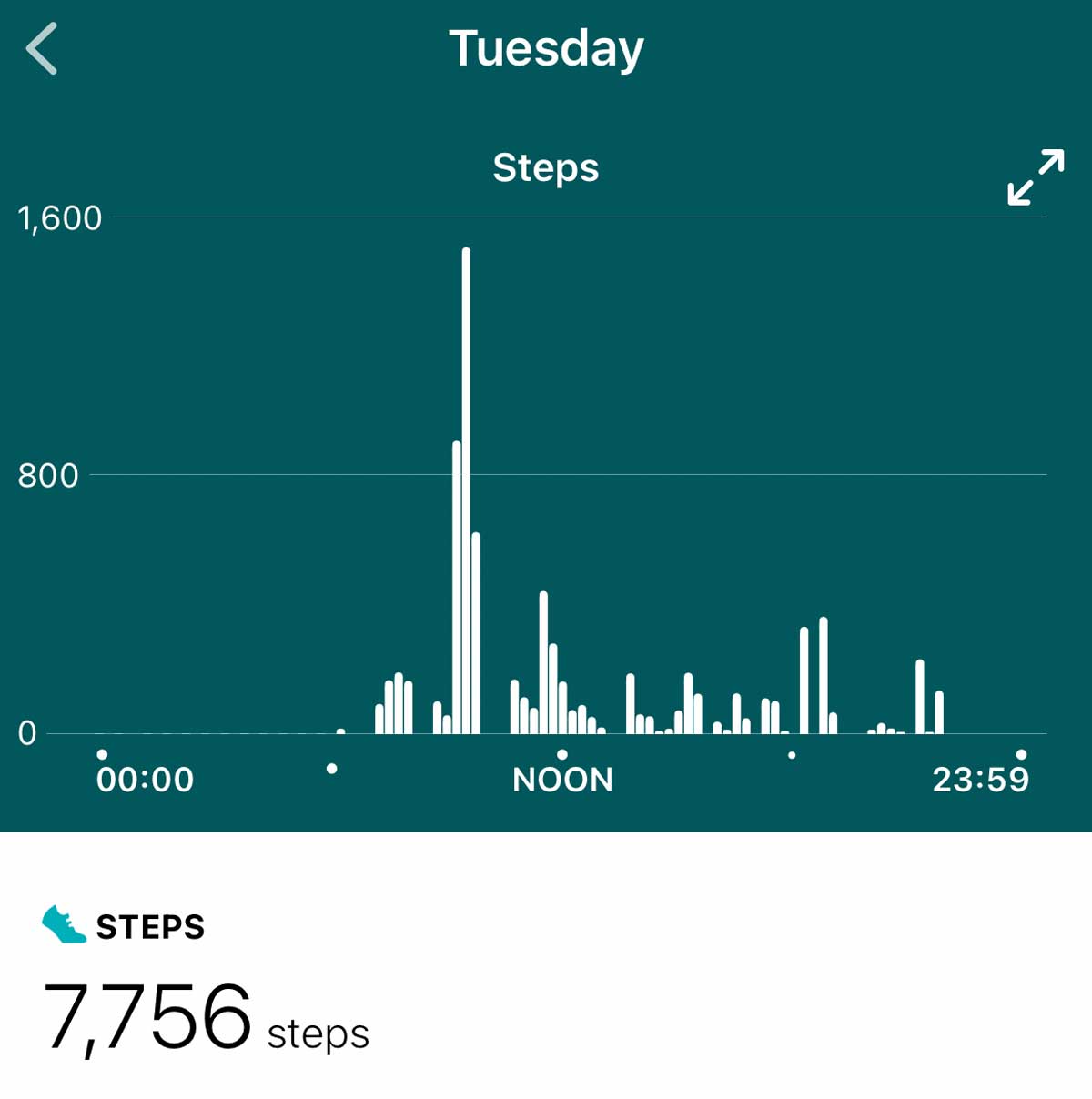This screenshot has height=1099, width=1092.
Task: Click the Tuesday header title
Action: pos(546,50)
